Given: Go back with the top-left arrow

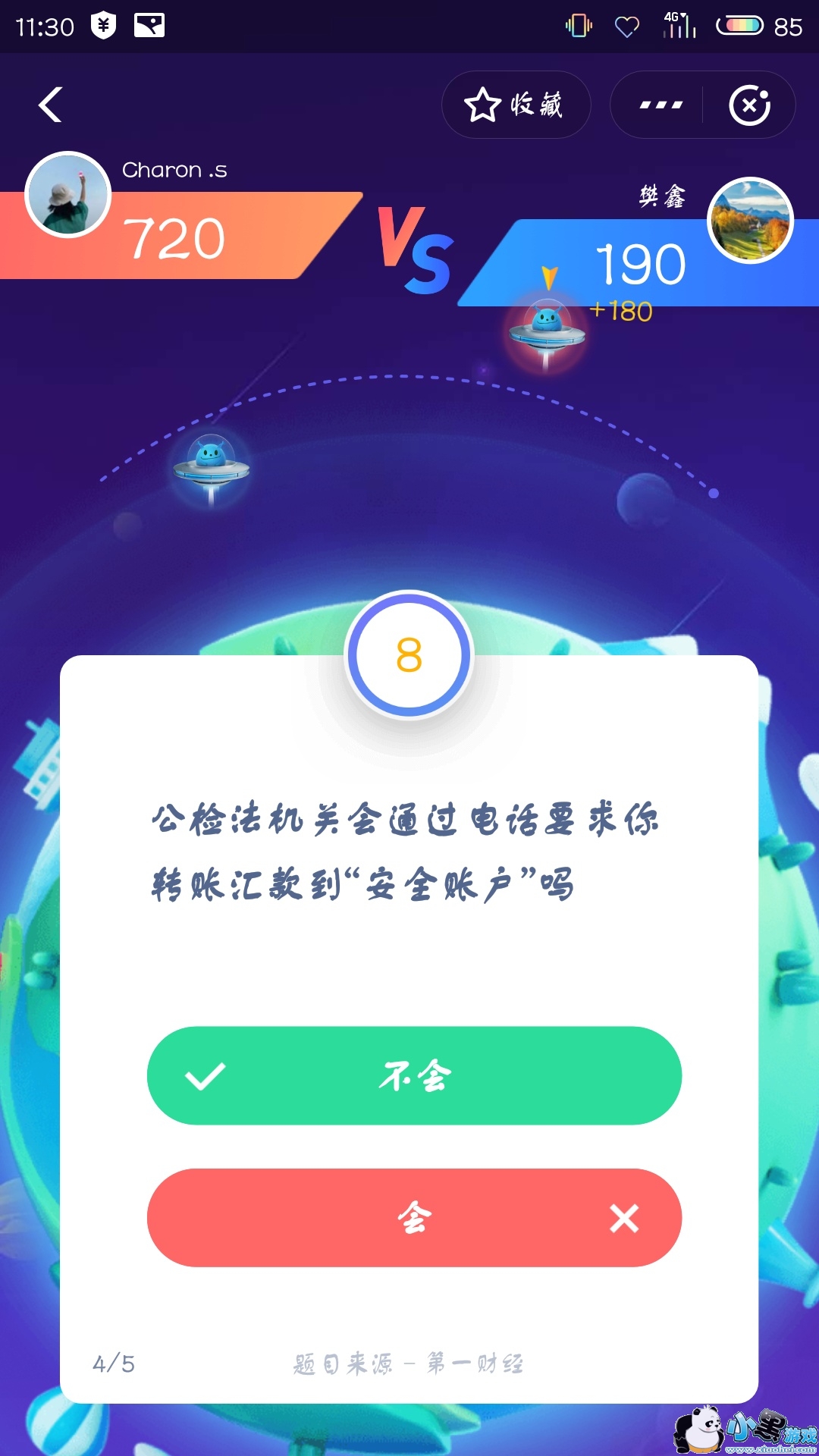Looking at the screenshot, I should (x=50, y=105).
